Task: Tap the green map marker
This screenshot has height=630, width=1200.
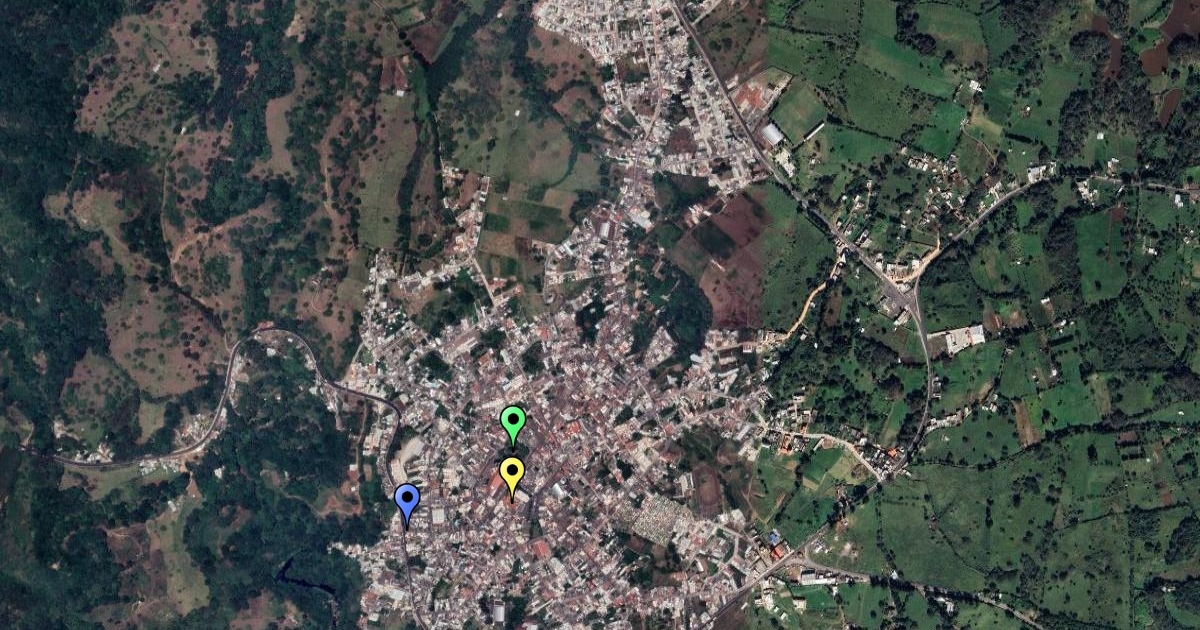Action: (x=513, y=422)
